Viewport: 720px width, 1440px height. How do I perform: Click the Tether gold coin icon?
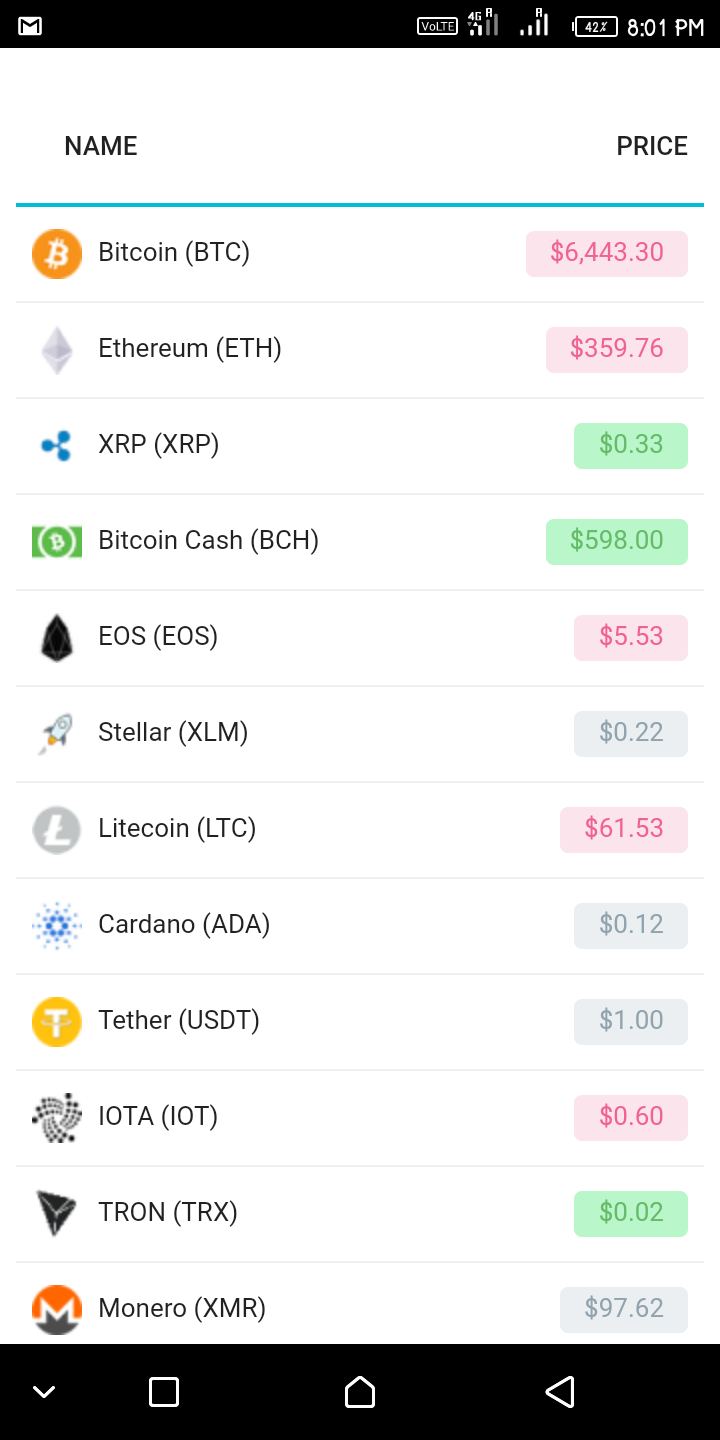pyautogui.click(x=57, y=1021)
